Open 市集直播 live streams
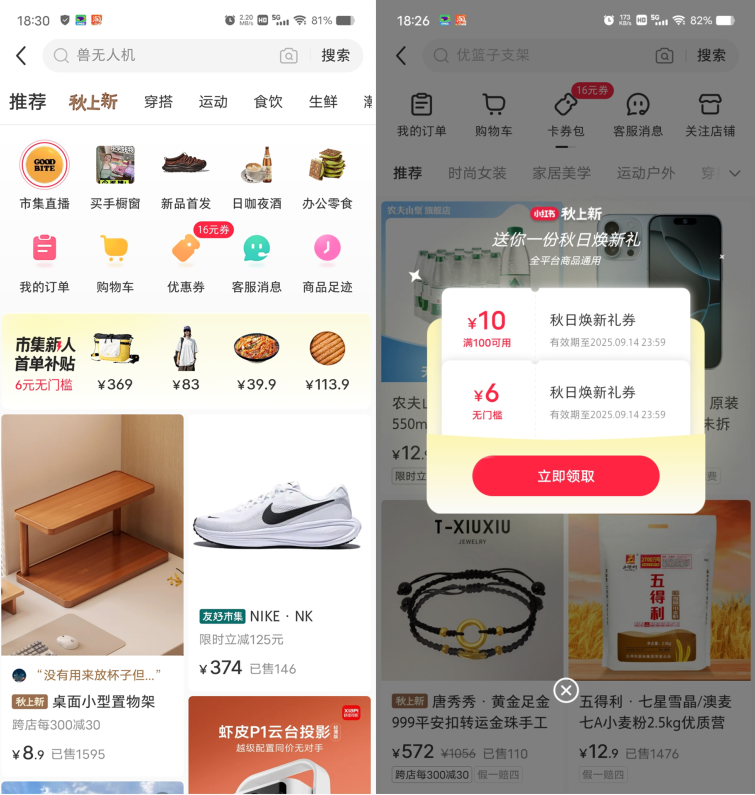The image size is (755, 795). point(45,176)
